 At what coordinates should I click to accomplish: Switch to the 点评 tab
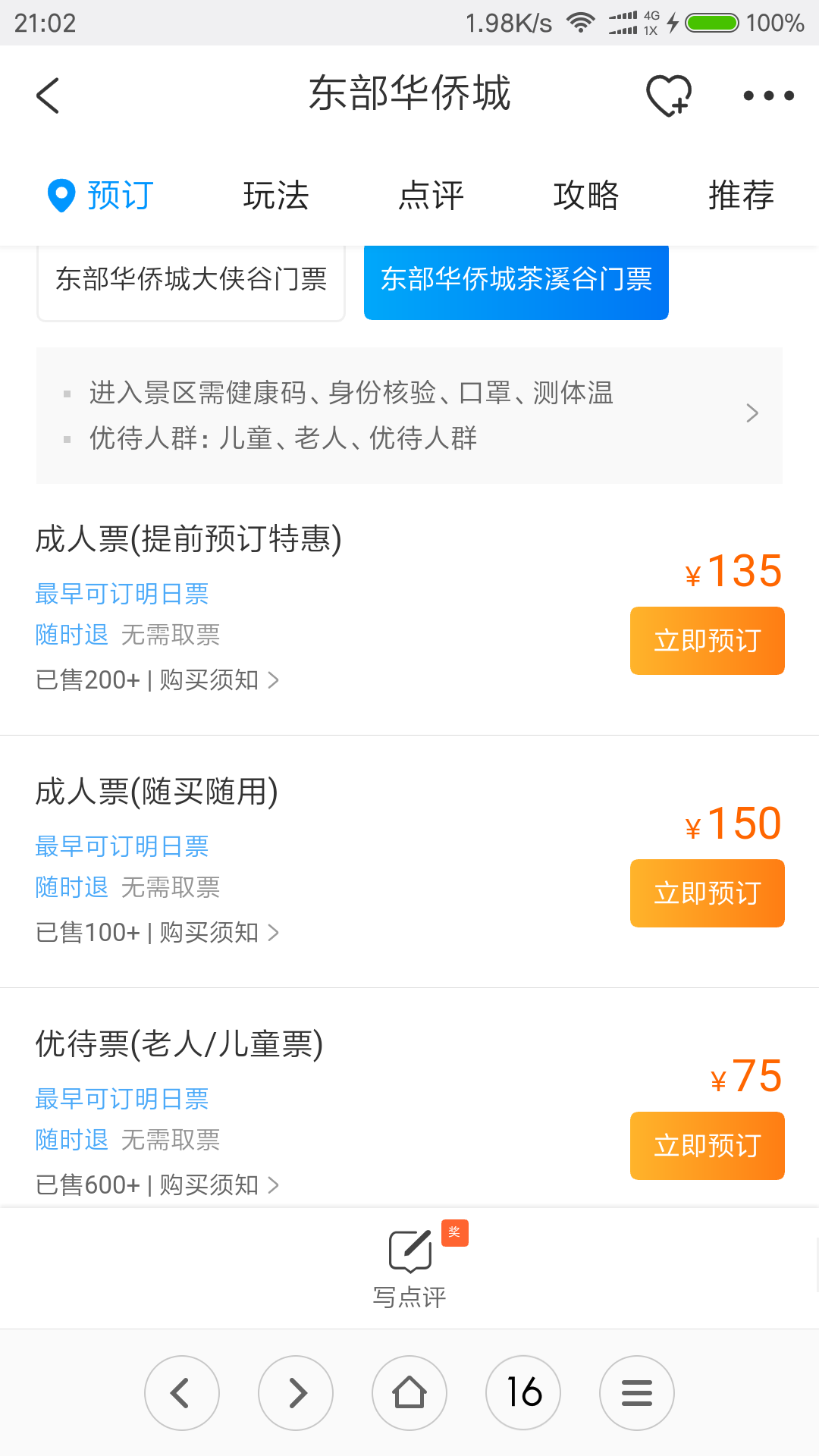click(431, 196)
